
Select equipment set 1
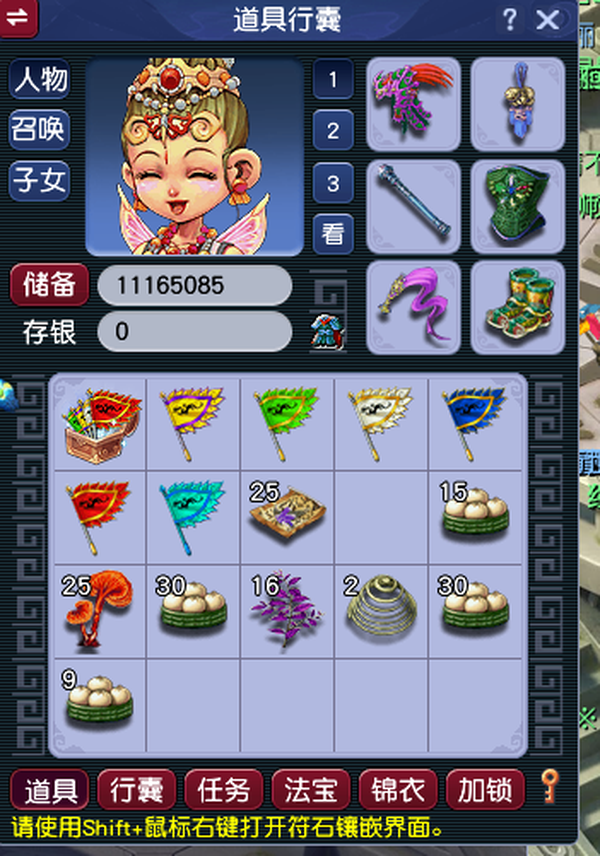coord(333,79)
